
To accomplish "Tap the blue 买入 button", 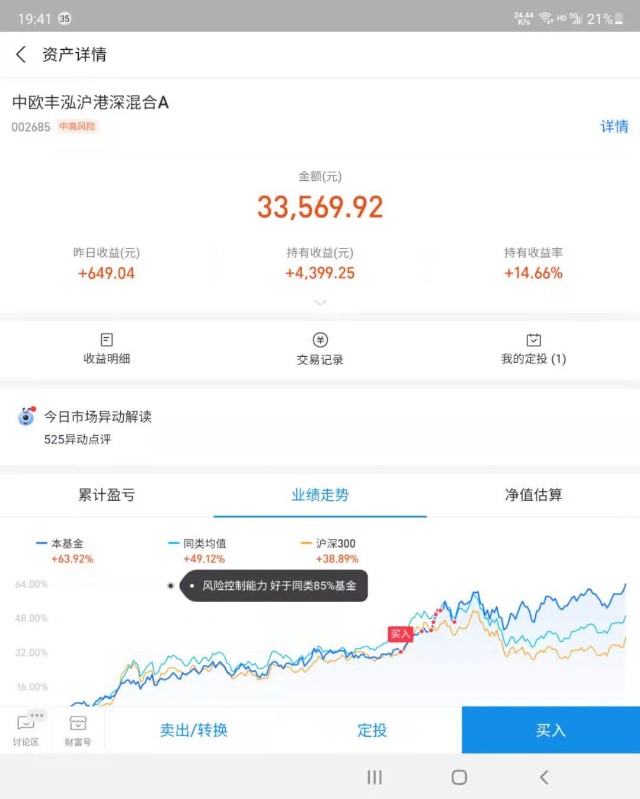I will pyautogui.click(x=550, y=730).
